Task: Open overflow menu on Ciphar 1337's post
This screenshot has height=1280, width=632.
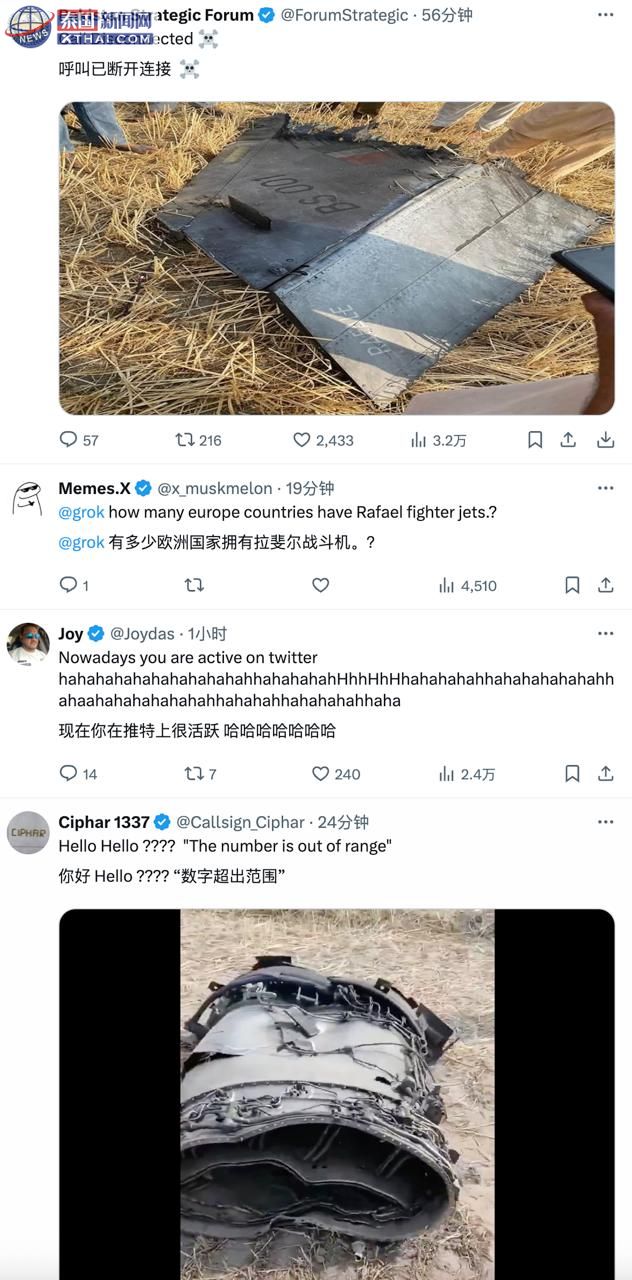Action: [x=605, y=822]
